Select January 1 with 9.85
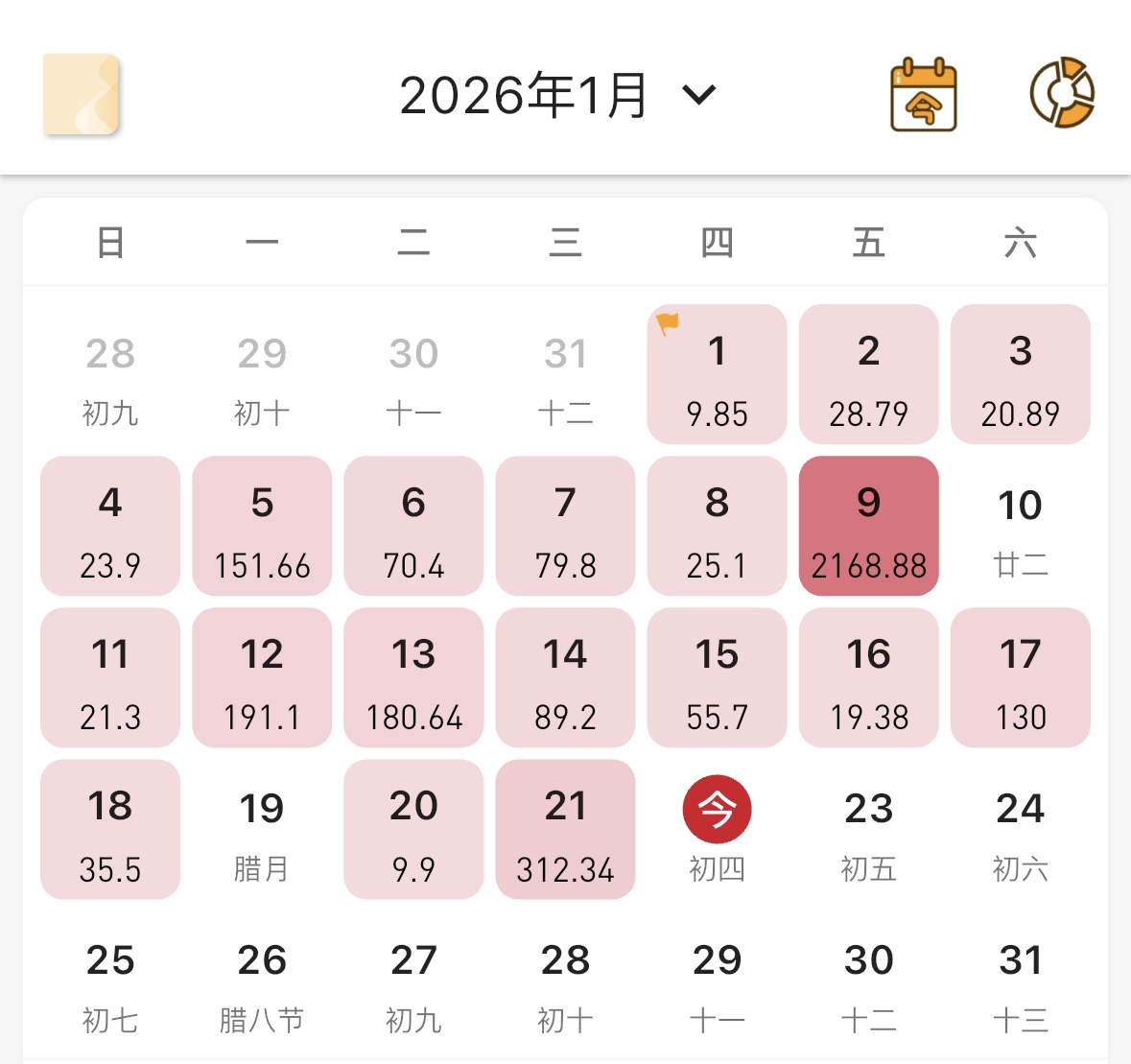 click(x=717, y=374)
